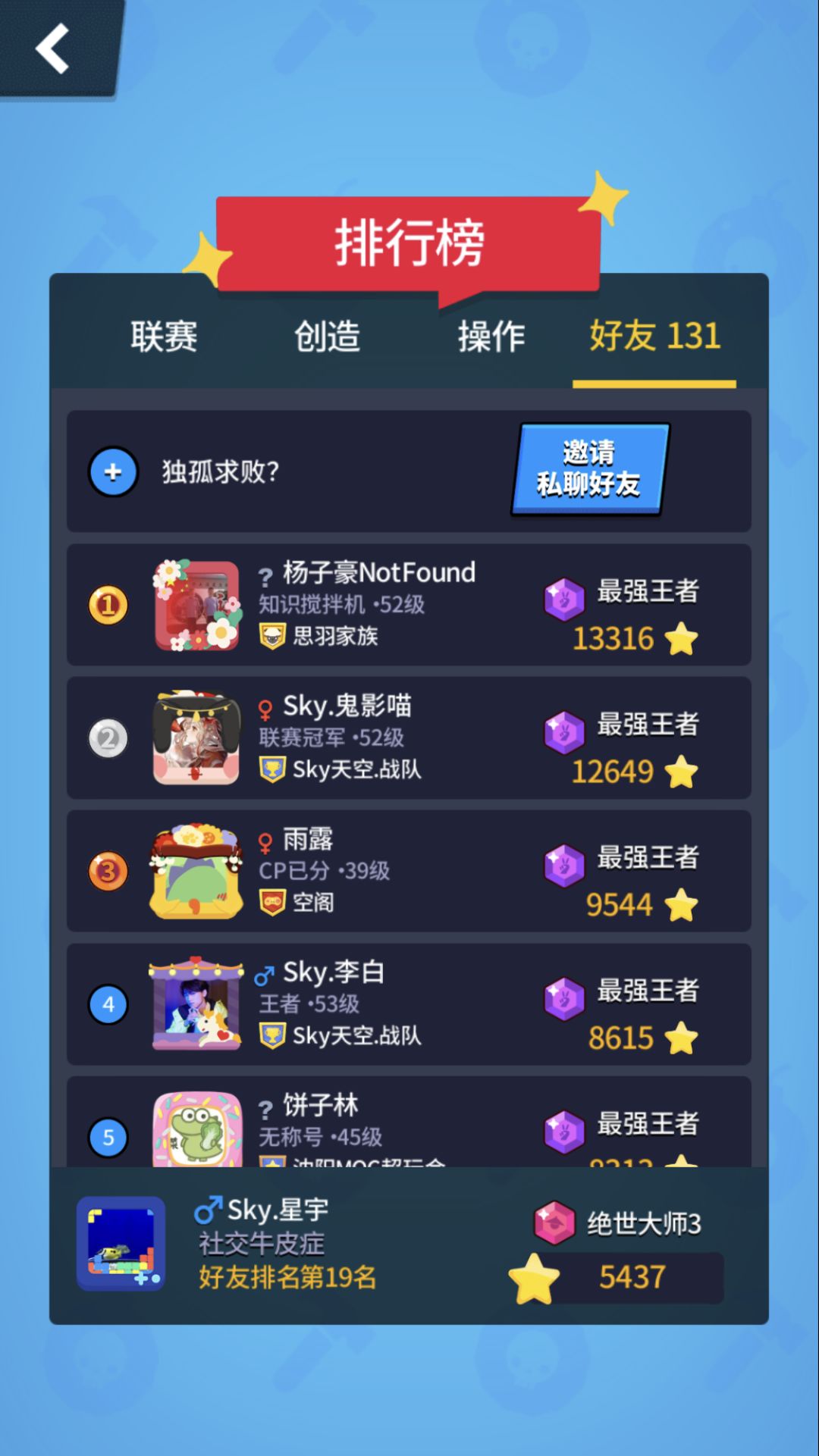The width and height of the screenshot is (819, 1456).
Task: Open 杨子豪NotFound's 最强王者 rank gem icon
Action: 564,599
